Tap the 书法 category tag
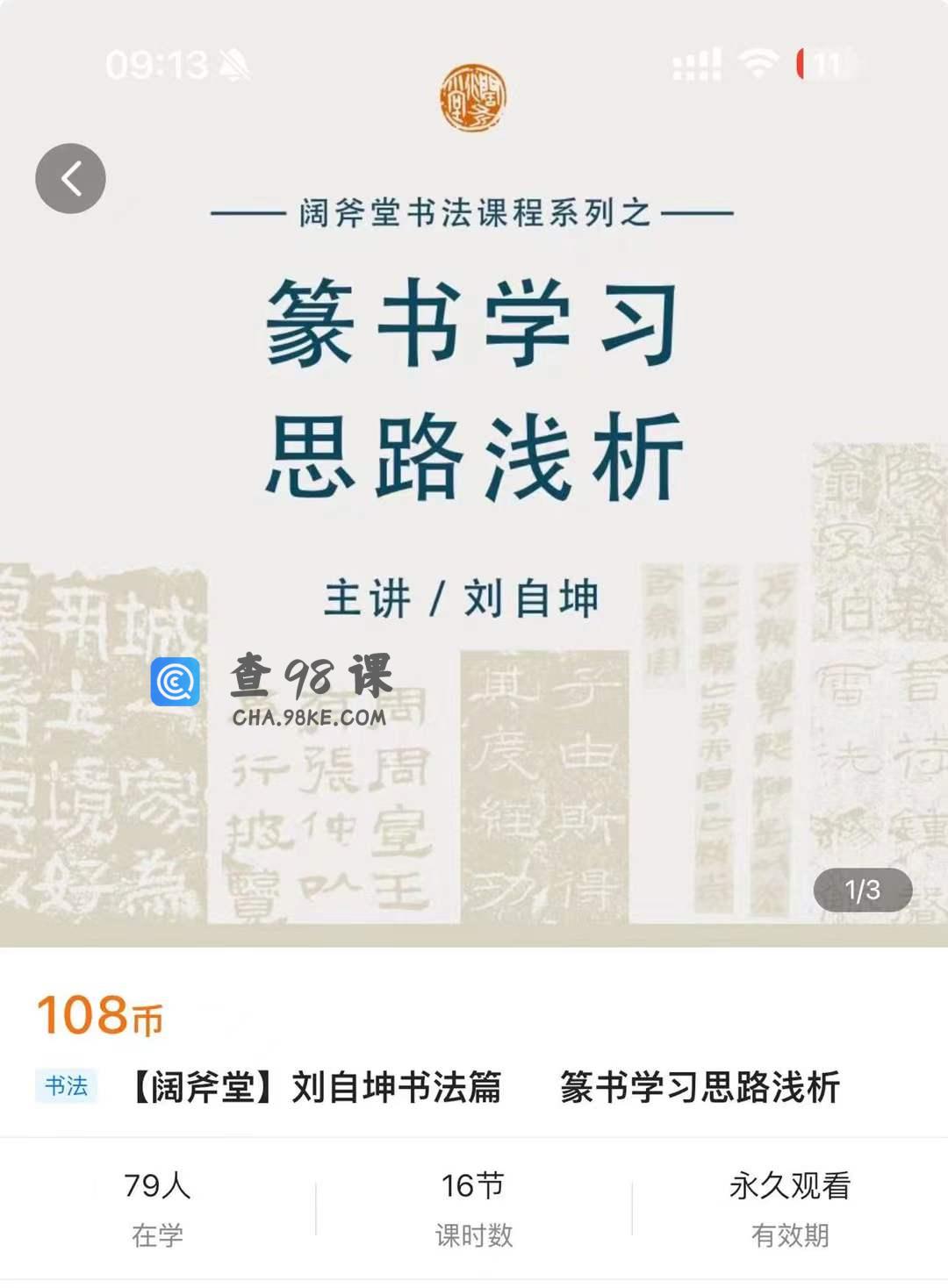Image resolution: width=948 pixels, height=1288 pixels. click(x=67, y=1086)
